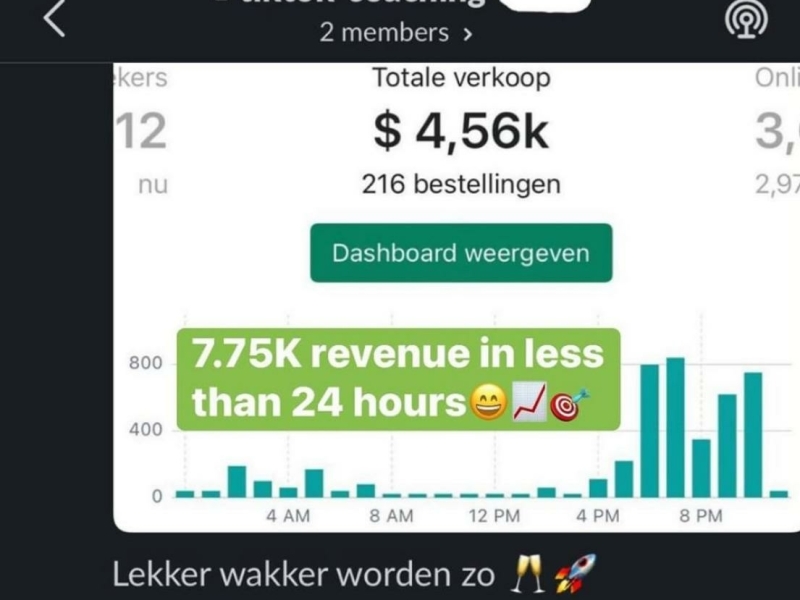Go back using the top-left arrow
The image size is (800, 600).
pos(54,18)
